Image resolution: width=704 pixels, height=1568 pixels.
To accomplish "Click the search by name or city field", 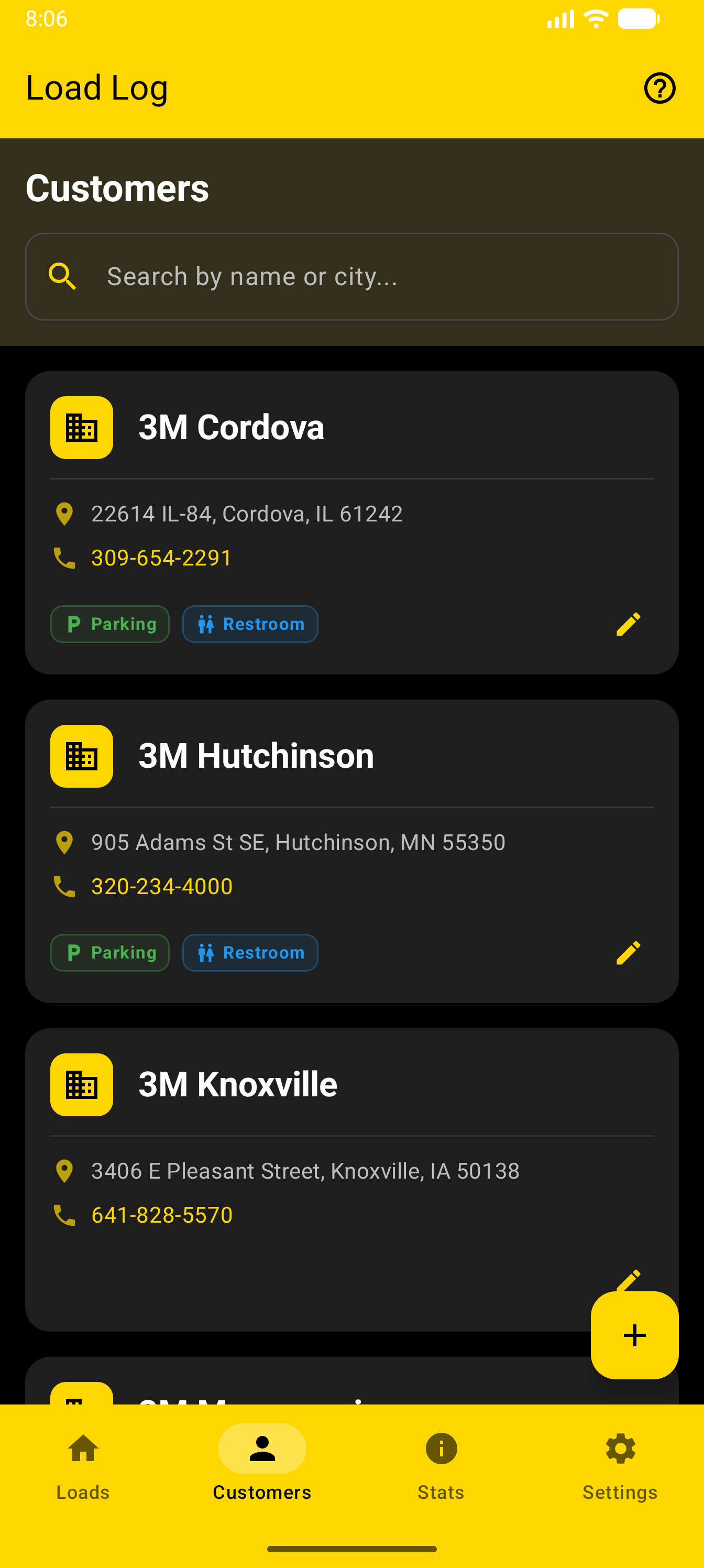I will click(351, 277).
